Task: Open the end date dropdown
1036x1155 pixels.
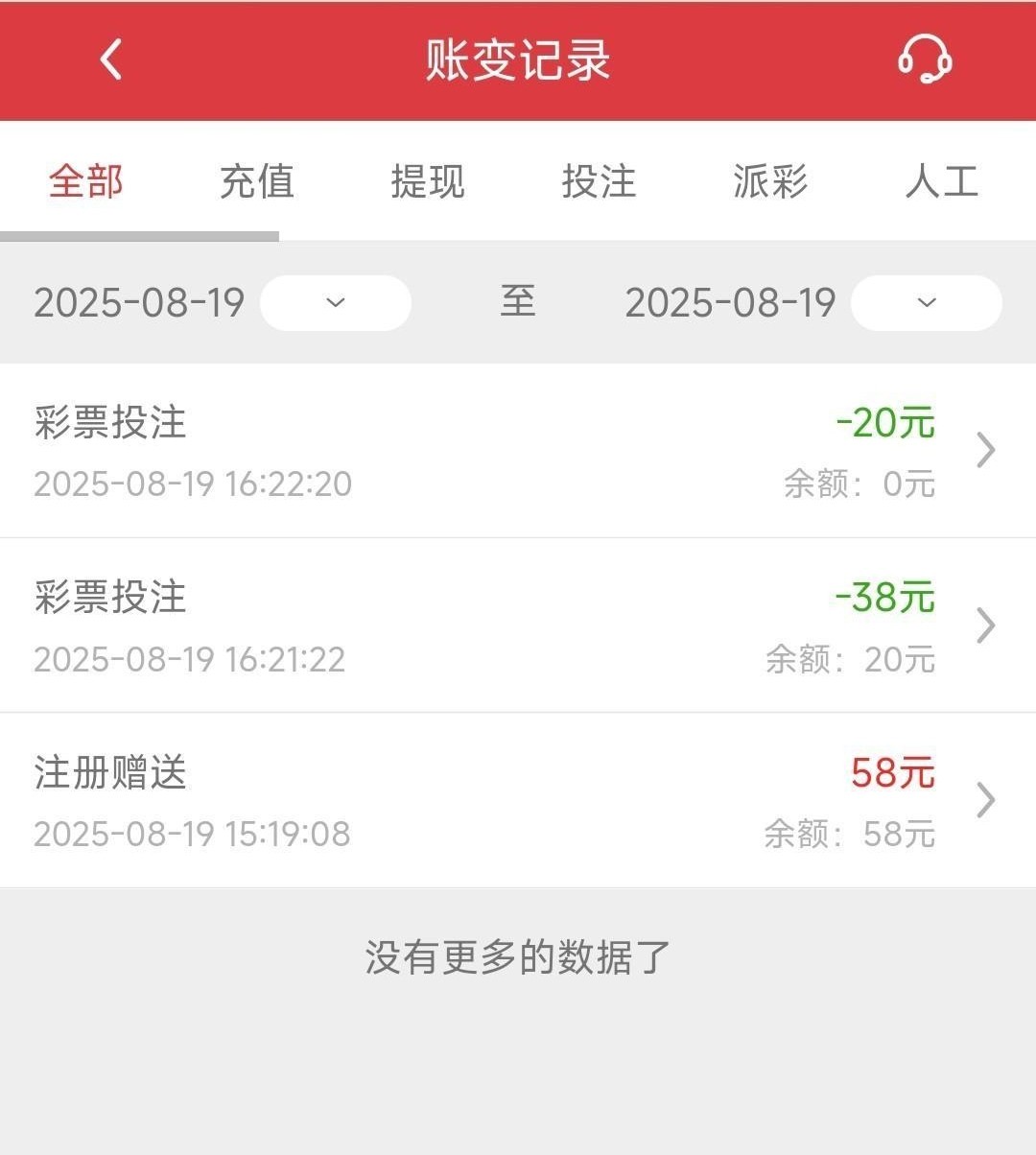Action: point(926,303)
